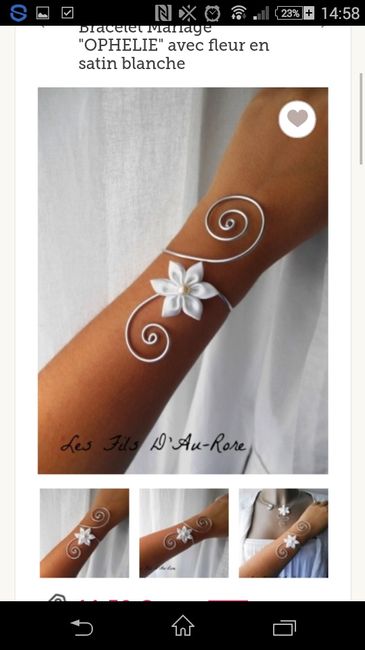
Task: View the thumbnail with necklace and bracelet
Action: click(283, 533)
